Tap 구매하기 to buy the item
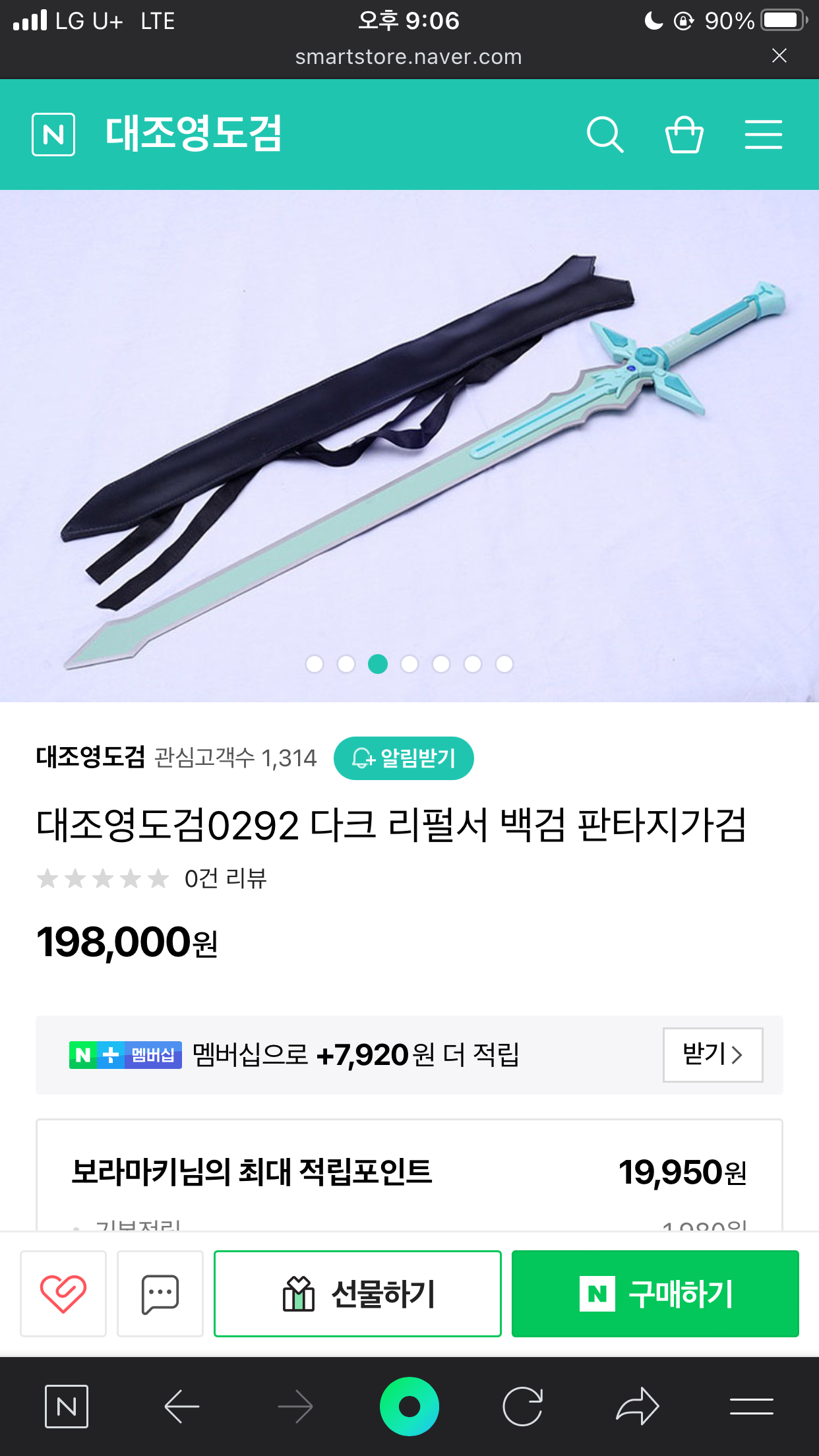Image resolution: width=819 pixels, height=1456 pixels. 655,1293
